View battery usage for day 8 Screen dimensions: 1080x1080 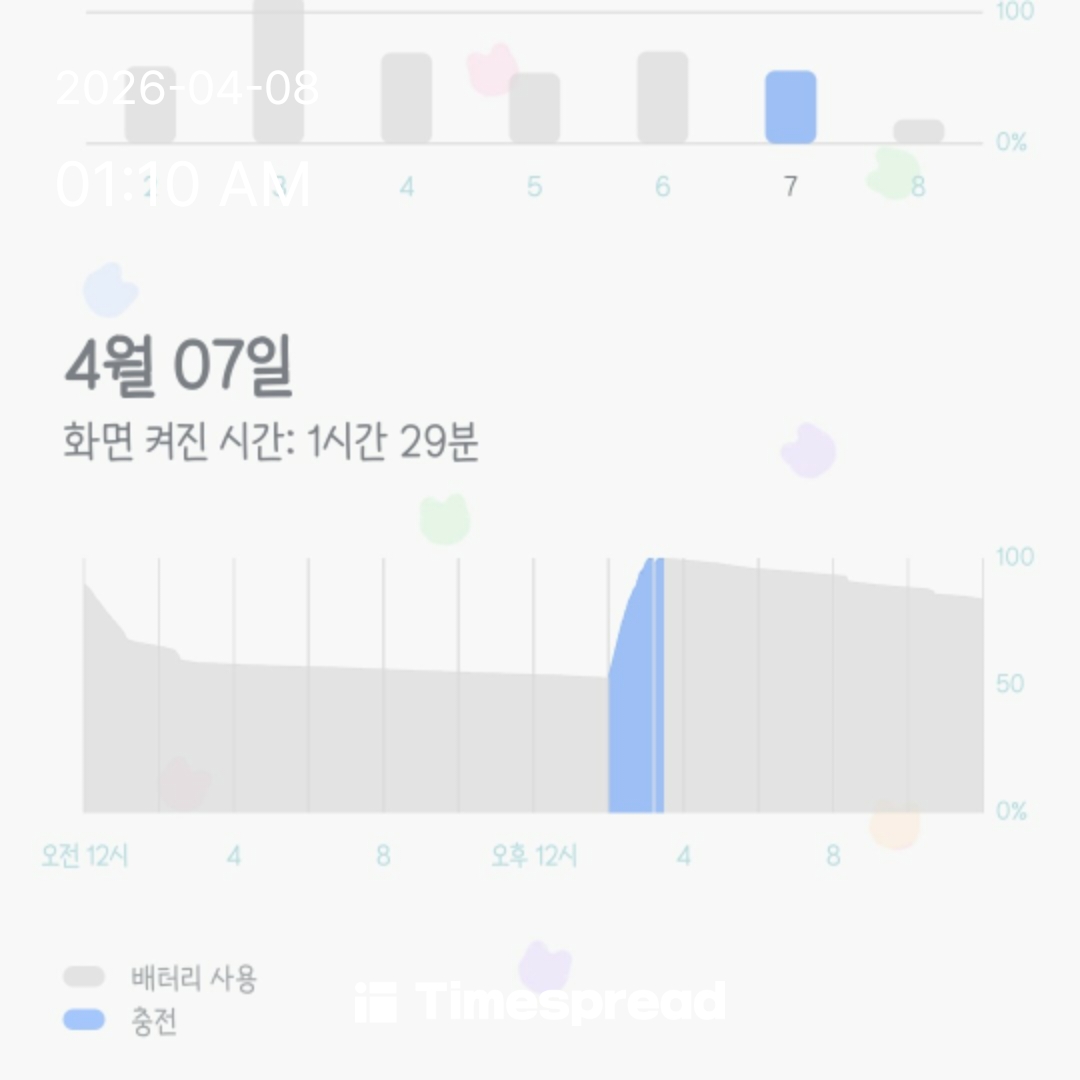coord(918,132)
